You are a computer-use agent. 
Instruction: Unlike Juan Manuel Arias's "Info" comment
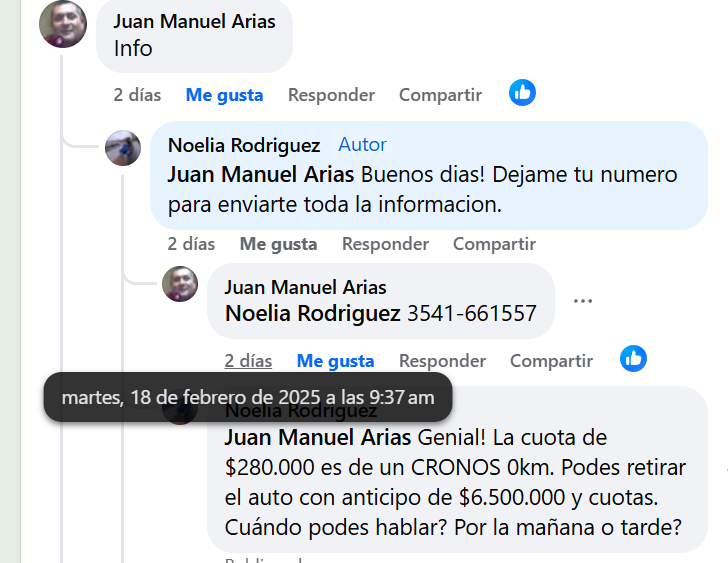(x=224, y=95)
